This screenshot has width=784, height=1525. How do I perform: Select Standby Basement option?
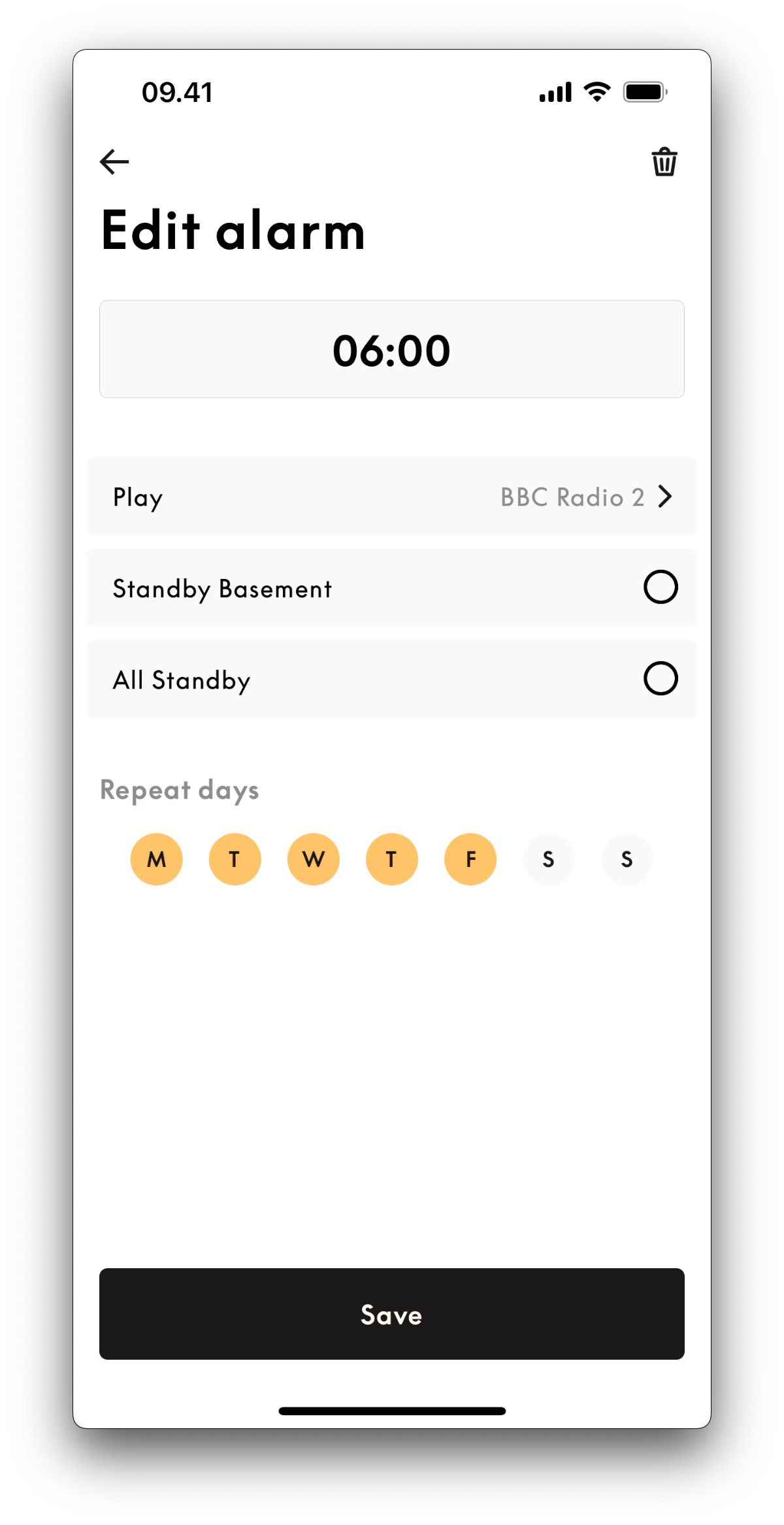pos(660,587)
